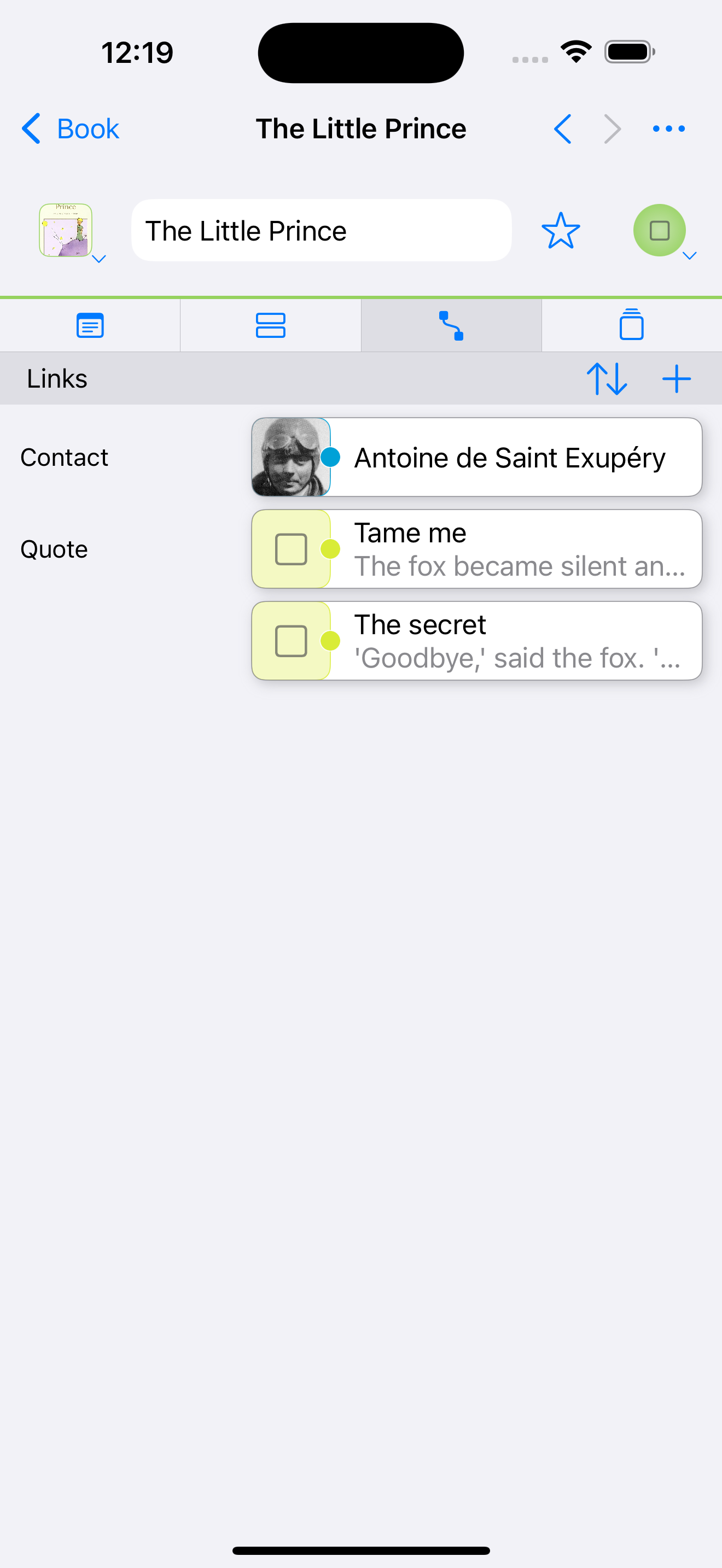Open the three-dot more options menu
The height and width of the screenshot is (1568, 722).
668,128
